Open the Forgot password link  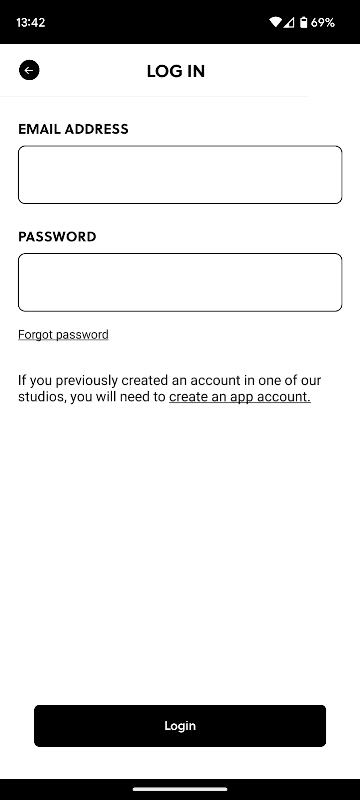(x=63, y=335)
